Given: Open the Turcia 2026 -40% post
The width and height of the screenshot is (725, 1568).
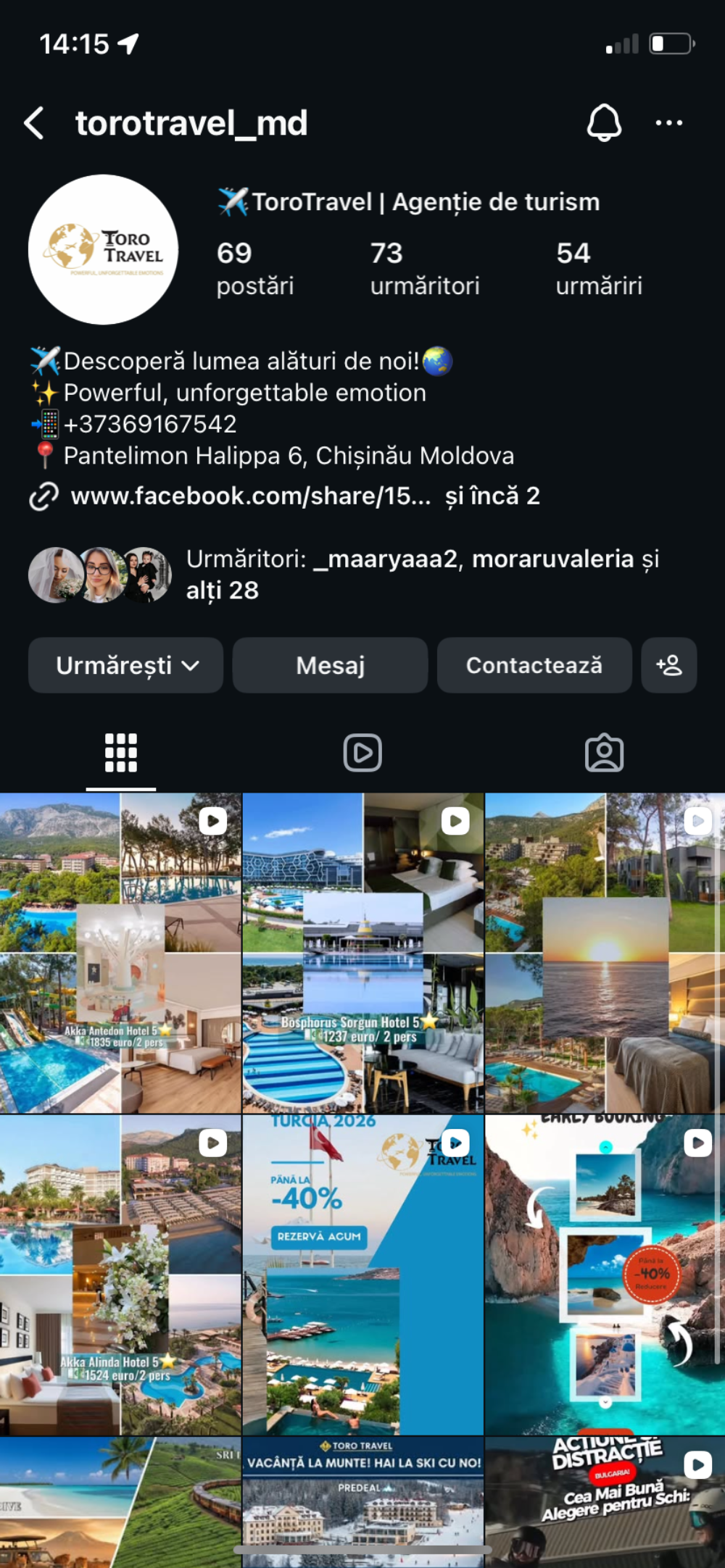Looking at the screenshot, I should (x=362, y=1275).
